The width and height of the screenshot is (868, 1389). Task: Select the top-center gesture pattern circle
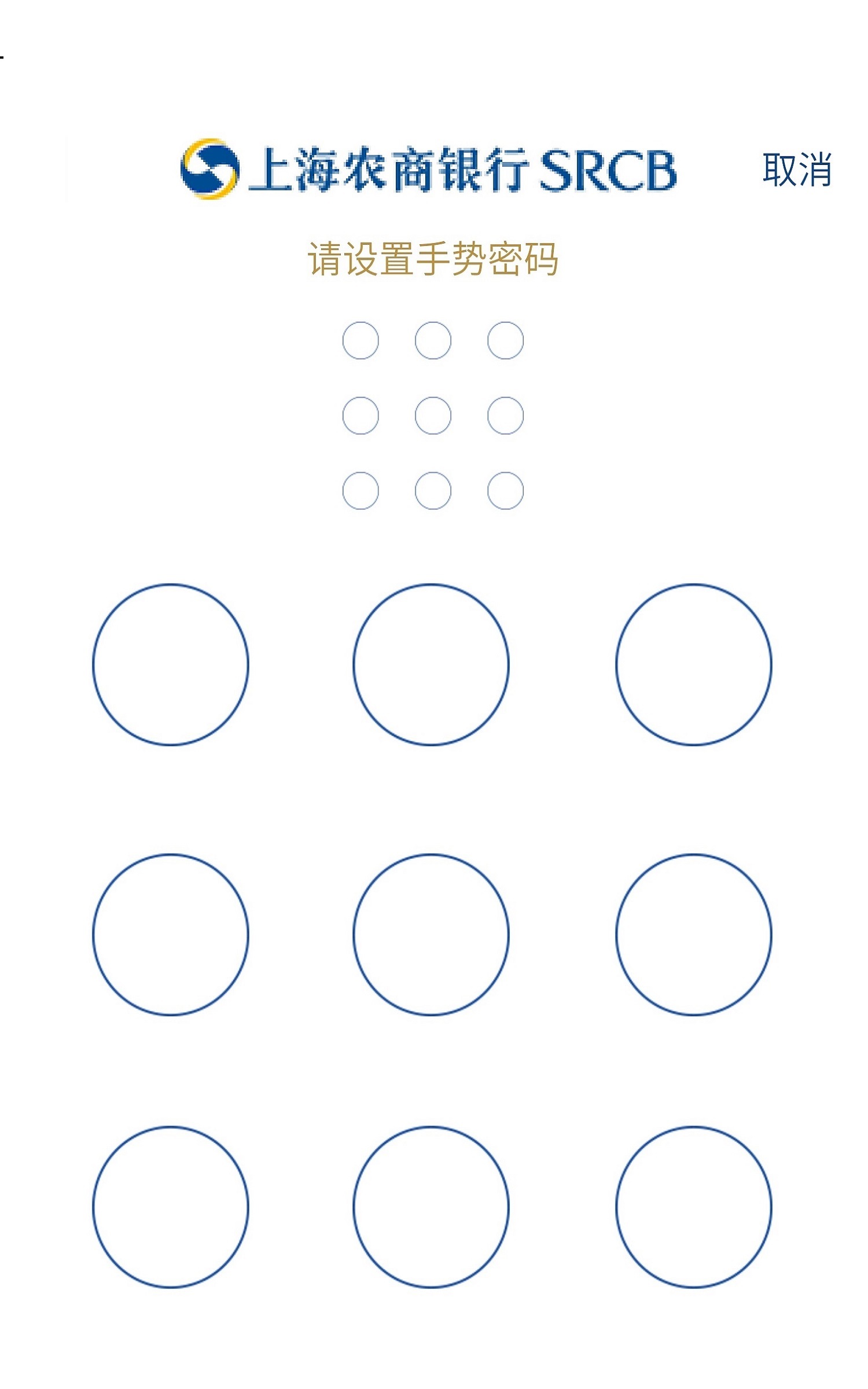(x=431, y=664)
